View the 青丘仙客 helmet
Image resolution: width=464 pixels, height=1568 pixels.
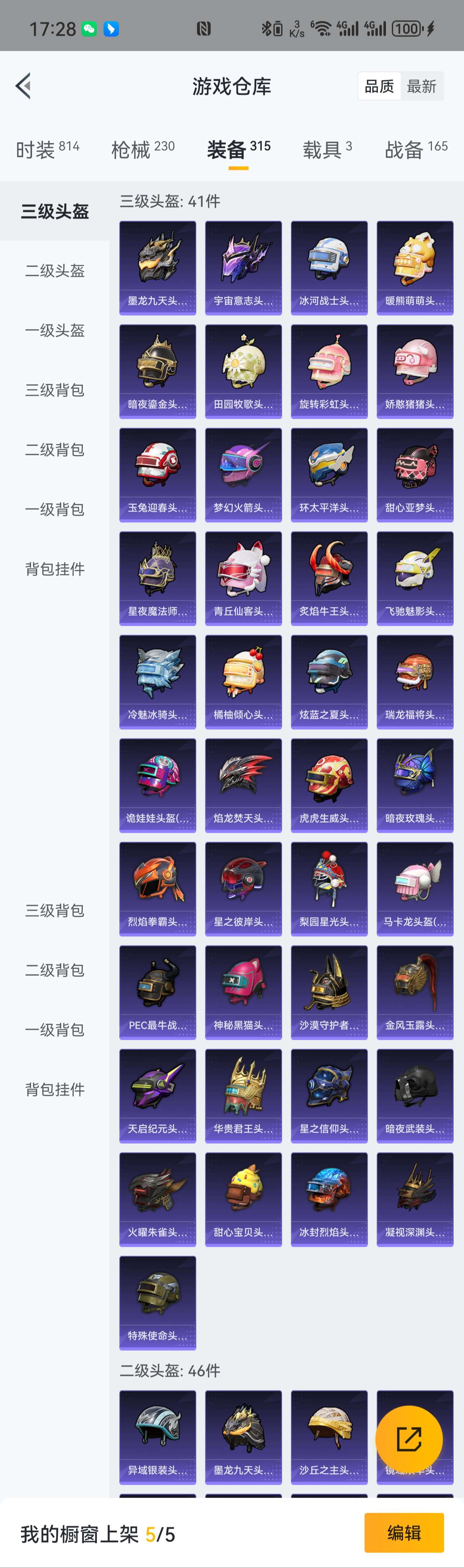coord(243,578)
